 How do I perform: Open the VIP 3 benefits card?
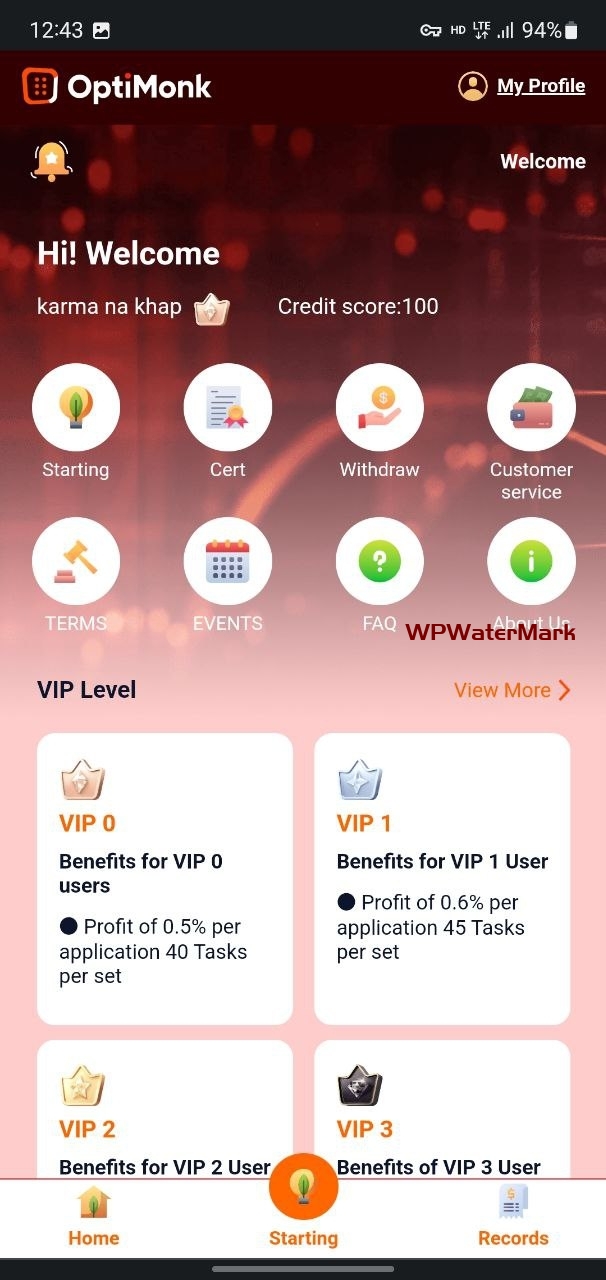[x=442, y=1110]
